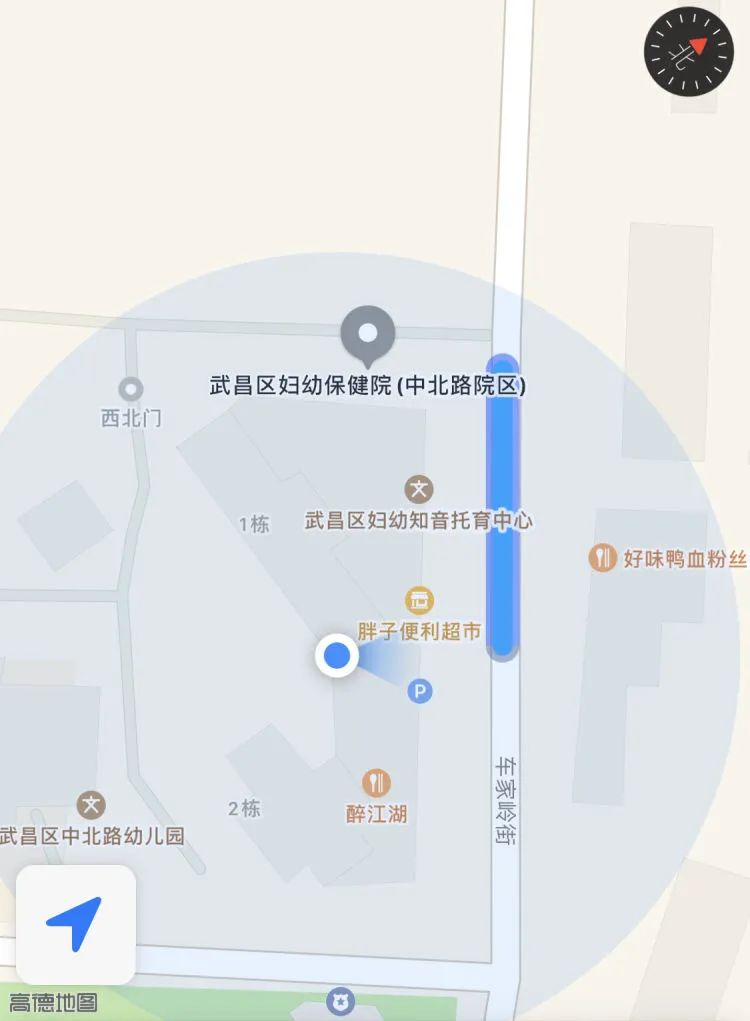Recenter map with the location arrow button
The height and width of the screenshot is (1021, 750).
click(75, 924)
